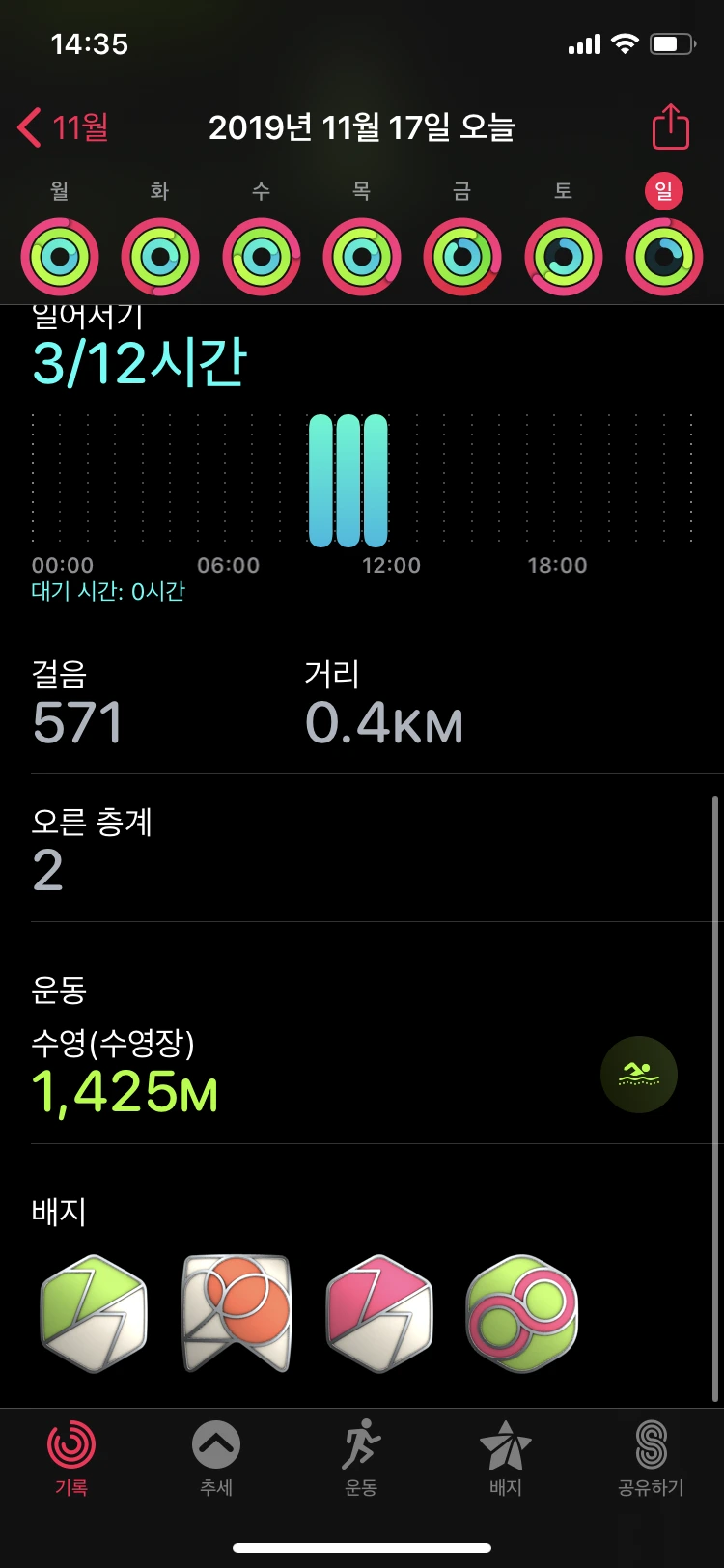Viewport: 724px width, 1568px height.
Task: Open the pink hexagon badge
Action: click(379, 1313)
